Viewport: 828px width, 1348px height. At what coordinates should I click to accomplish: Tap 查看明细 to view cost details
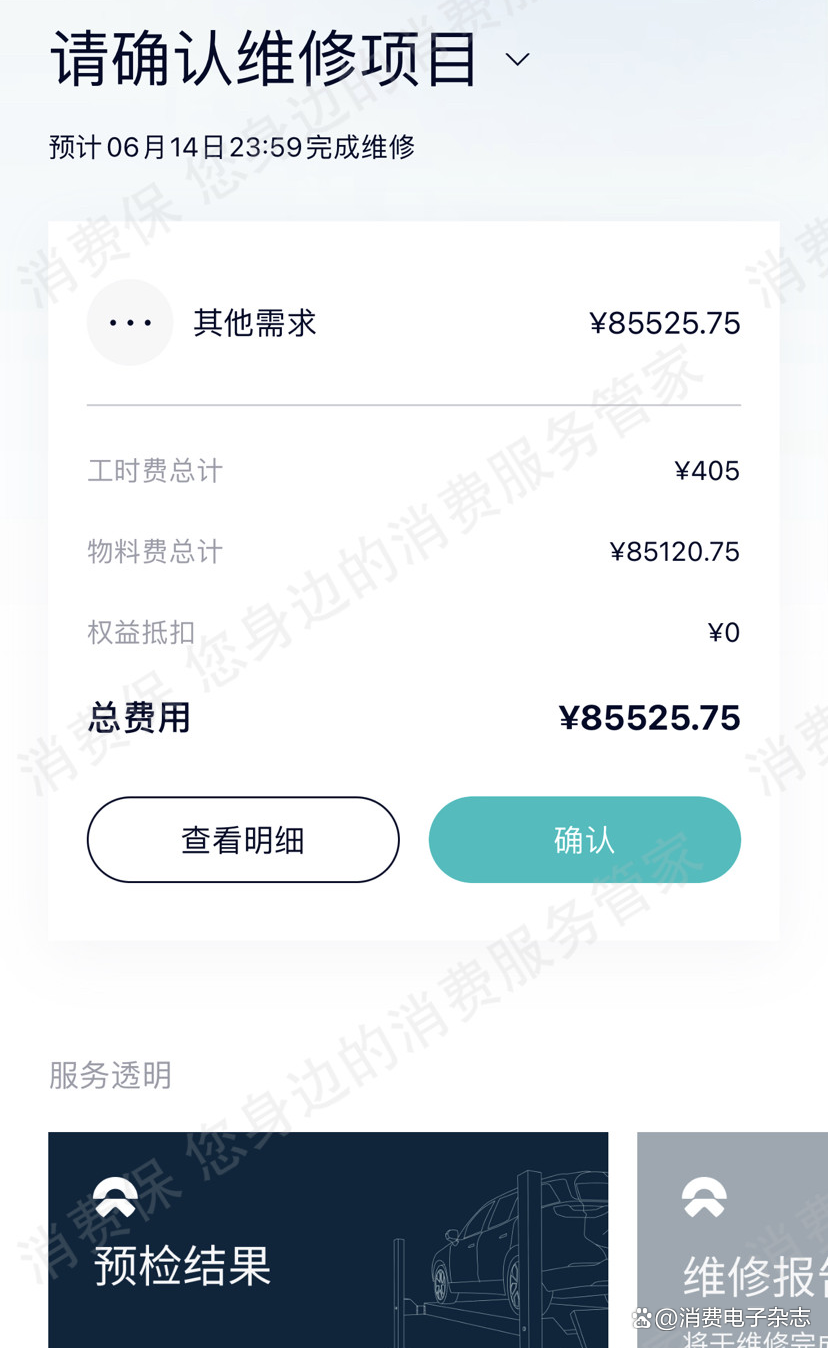243,840
